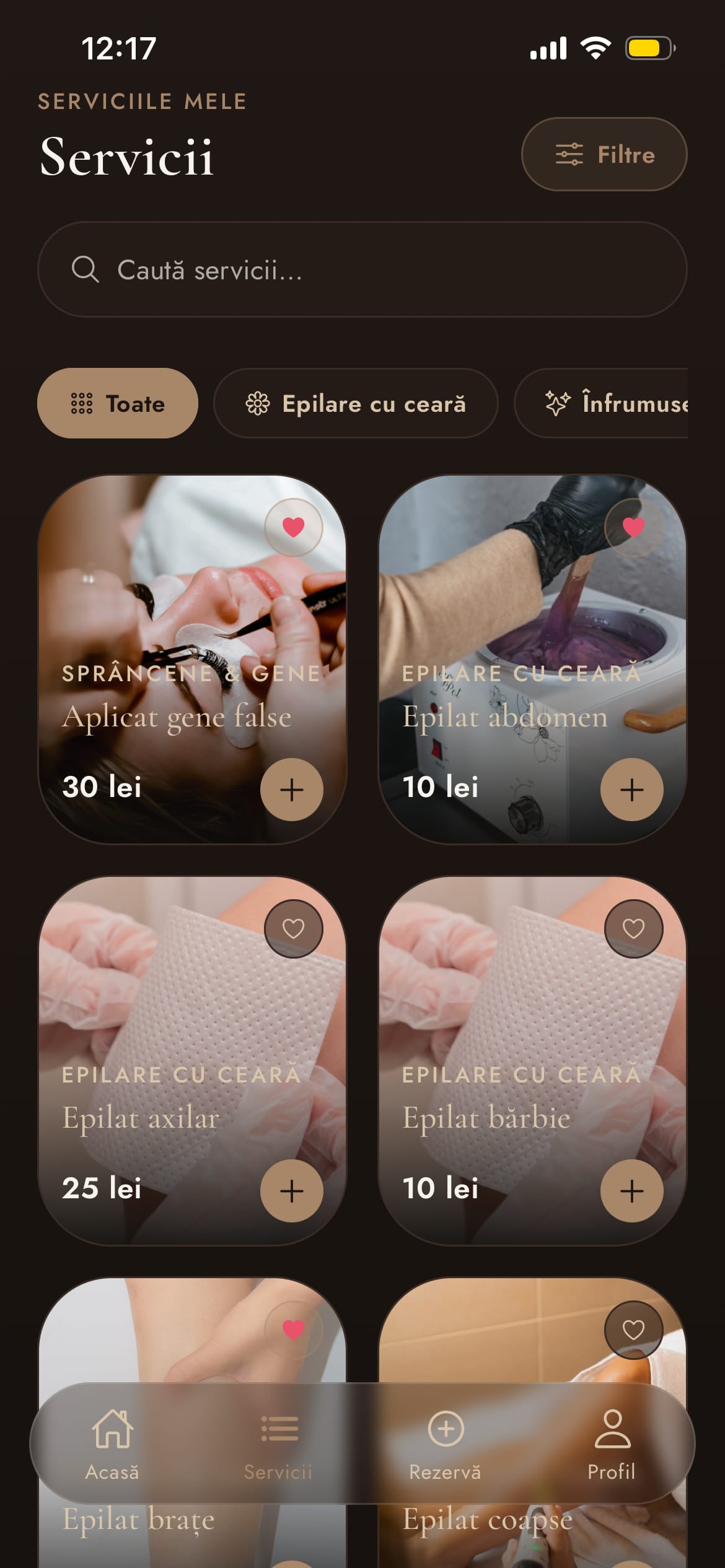Add Aplicat gene false with plus button
The width and height of the screenshot is (725, 1568).
(292, 790)
